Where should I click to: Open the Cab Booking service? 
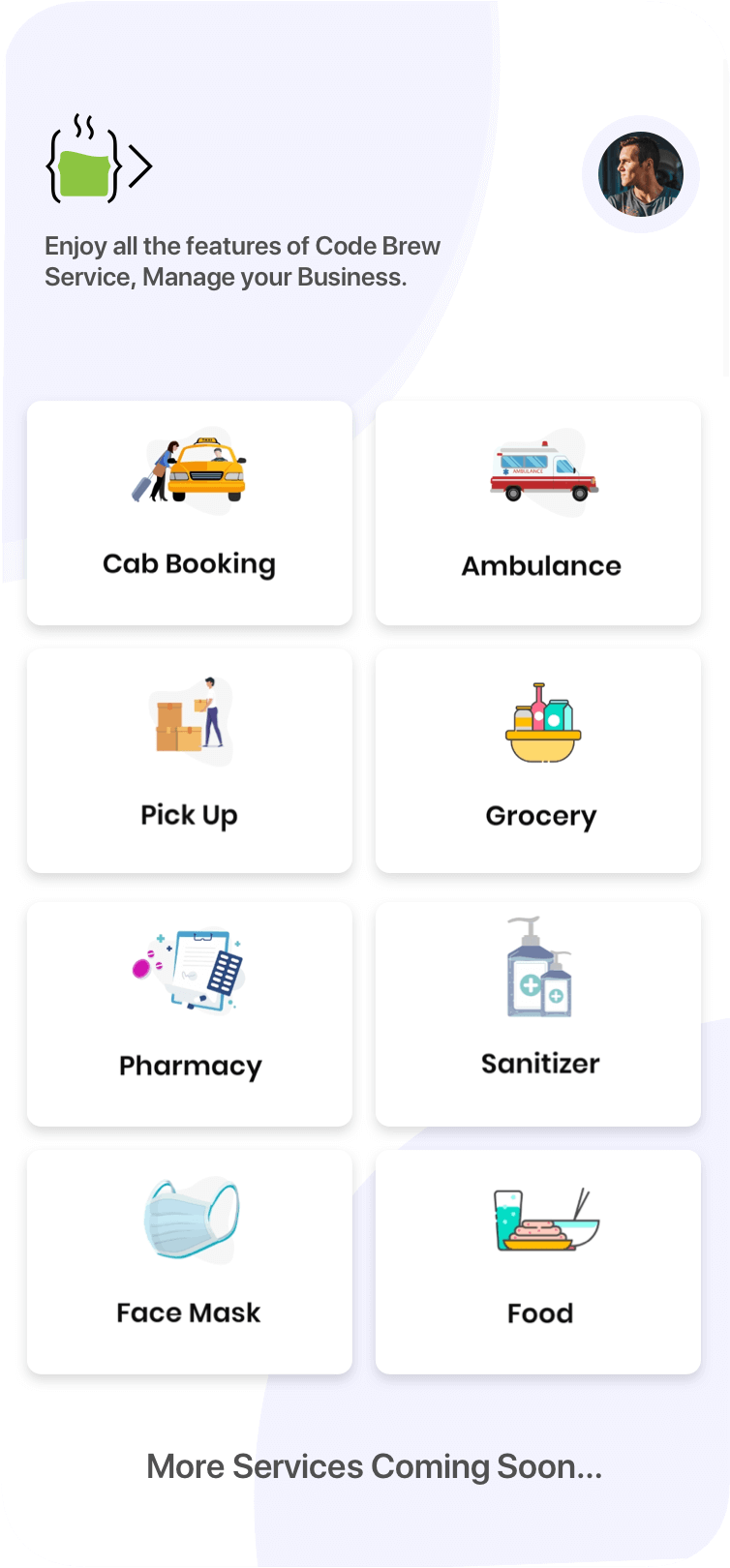(190, 513)
